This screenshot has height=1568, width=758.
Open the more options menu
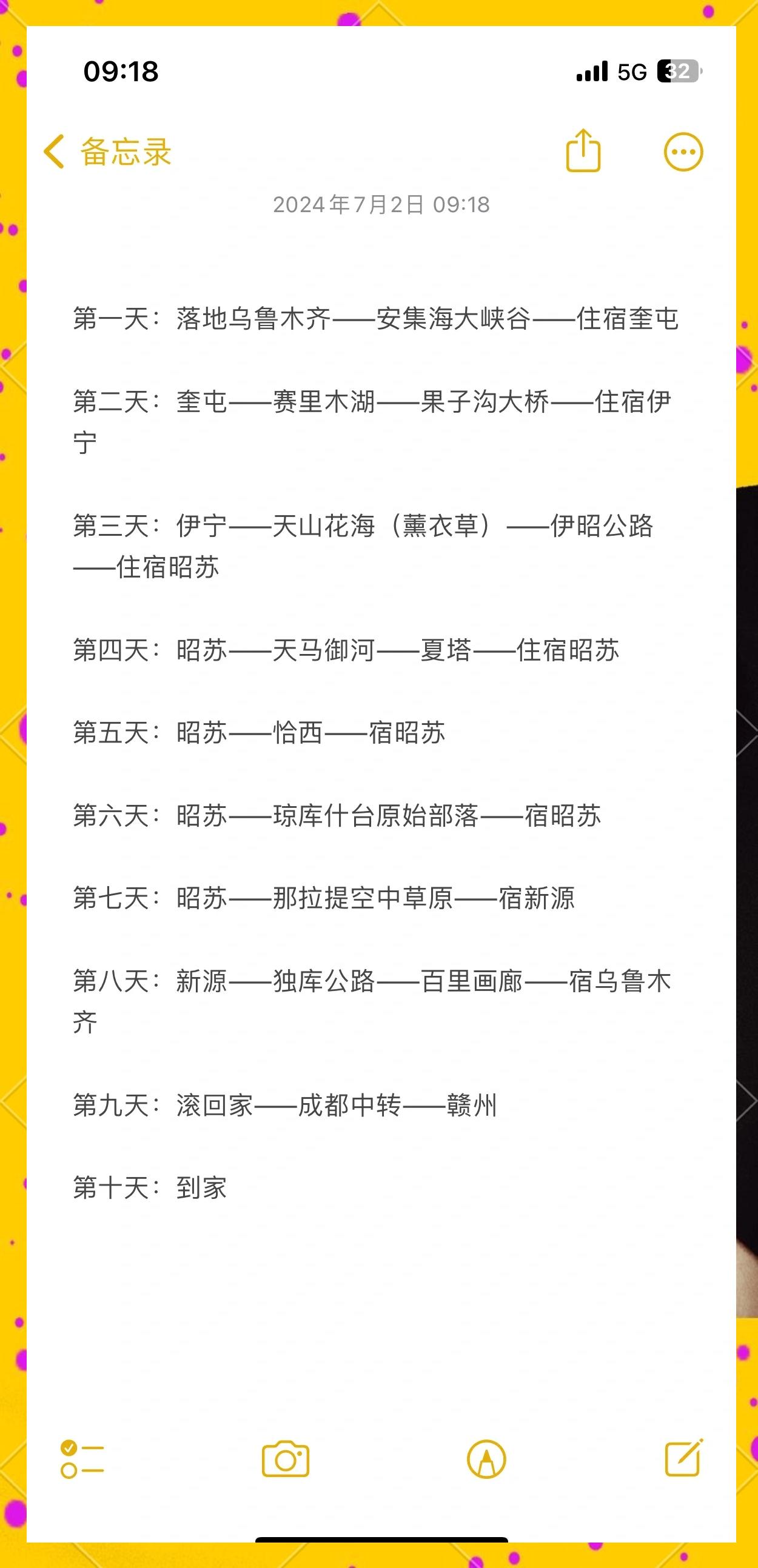[683, 152]
